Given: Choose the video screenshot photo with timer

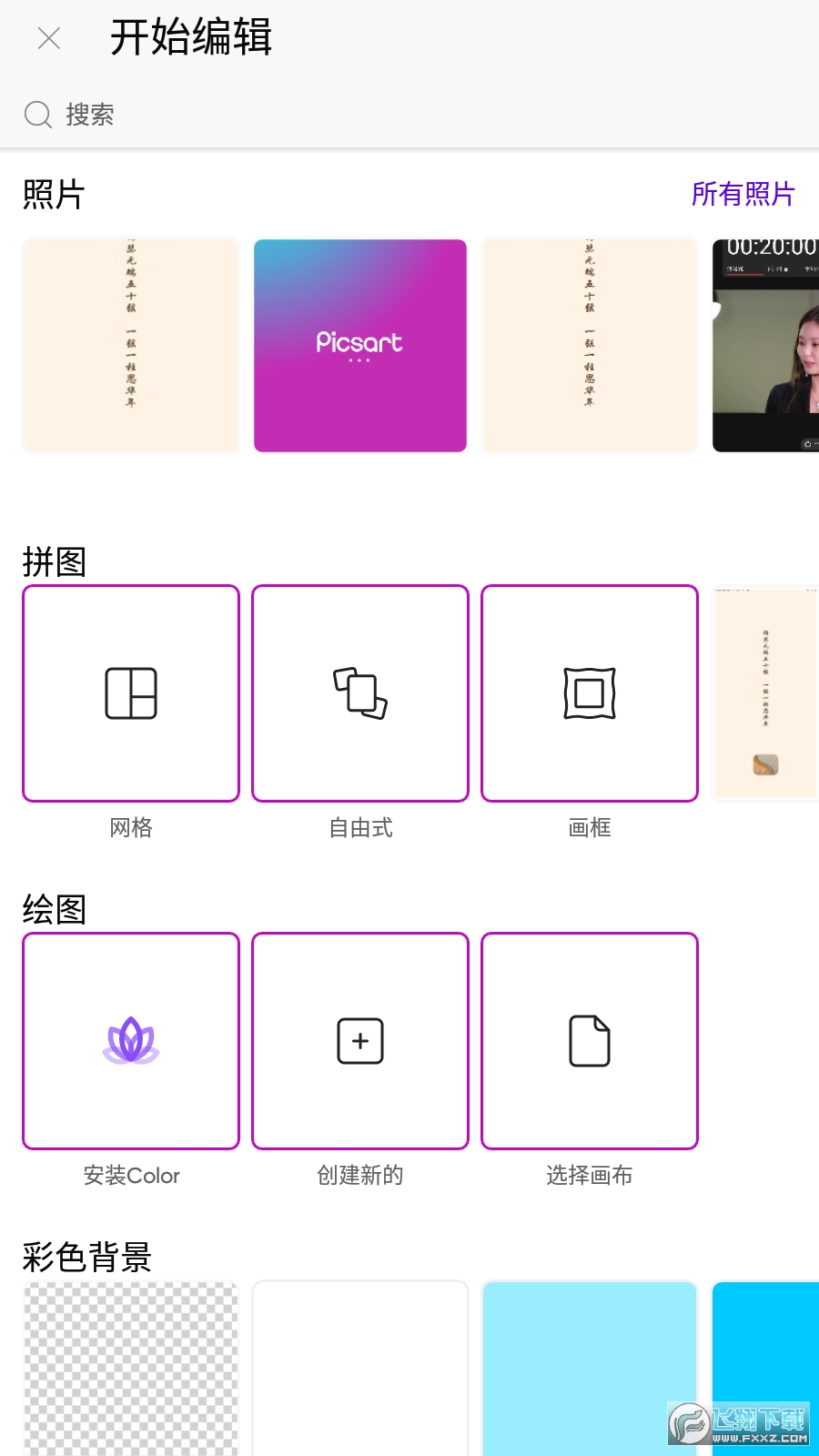Looking at the screenshot, I should tap(764, 346).
